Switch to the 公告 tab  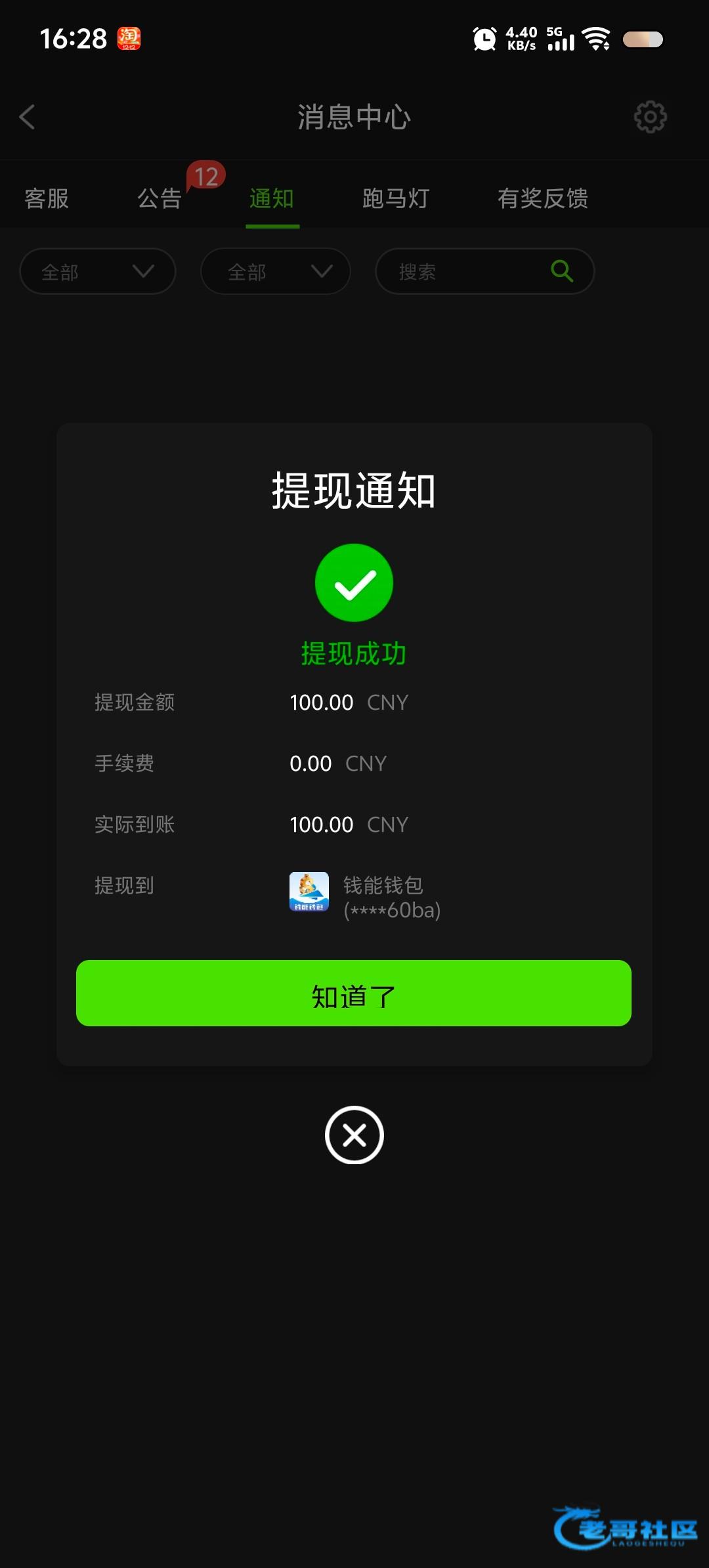coord(160,198)
